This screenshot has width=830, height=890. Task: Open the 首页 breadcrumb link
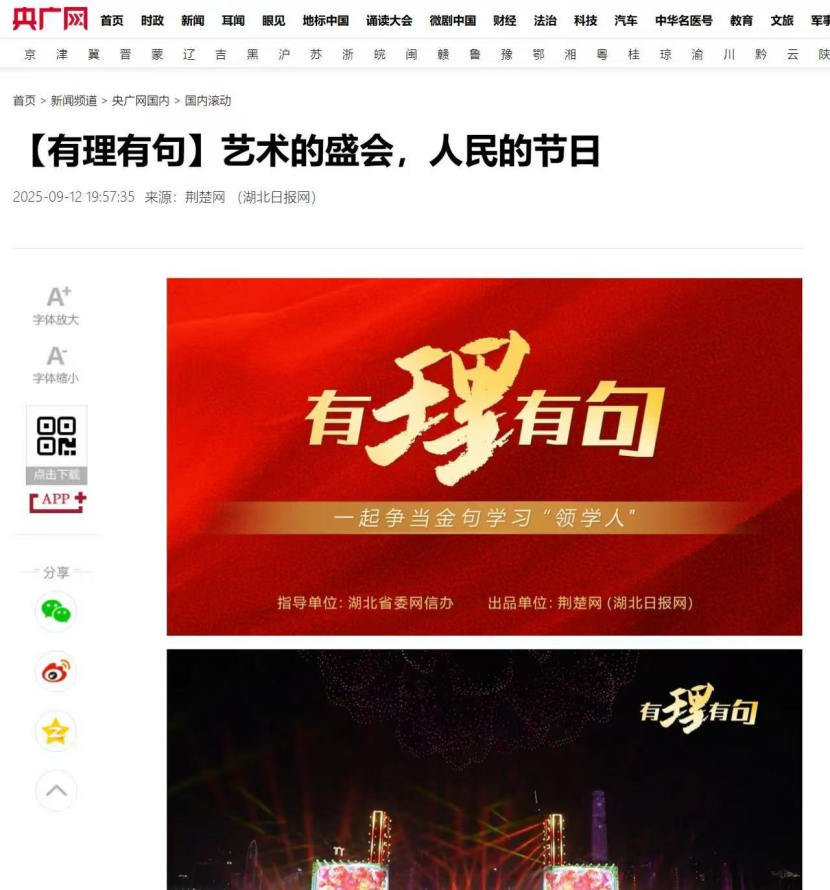[24, 101]
